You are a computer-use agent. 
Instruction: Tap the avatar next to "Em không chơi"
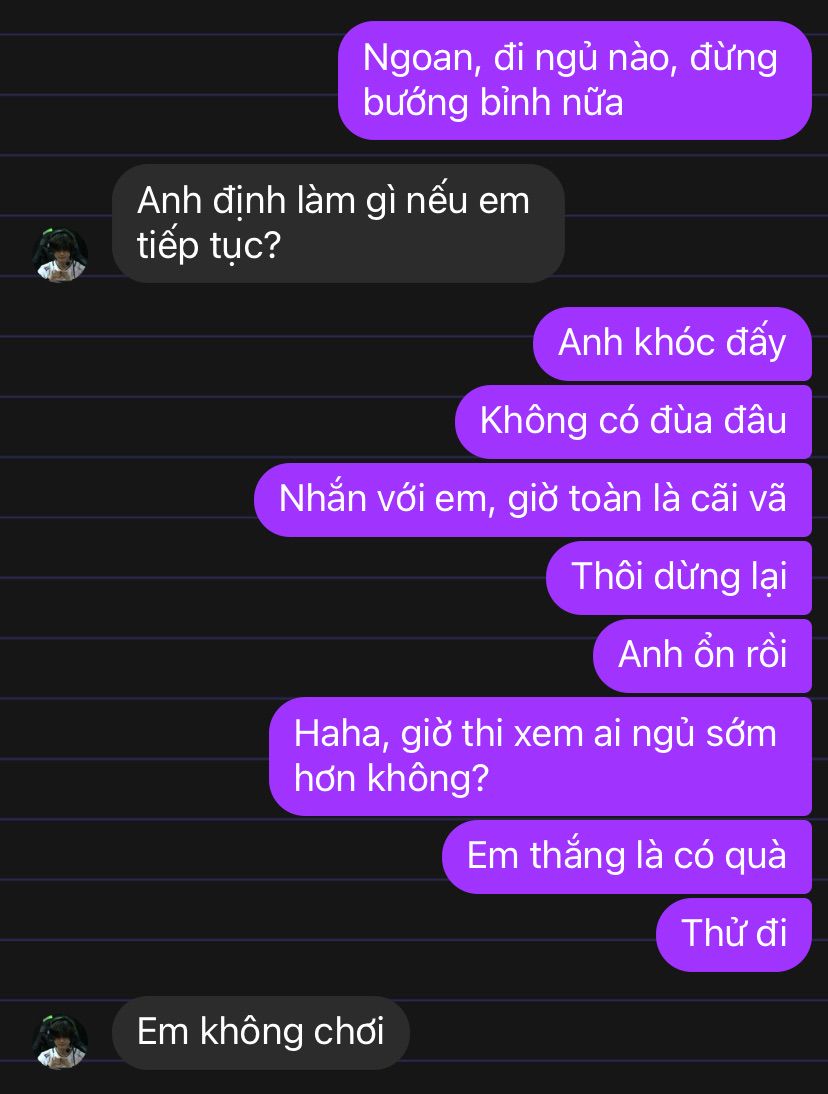tap(61, 1041)
